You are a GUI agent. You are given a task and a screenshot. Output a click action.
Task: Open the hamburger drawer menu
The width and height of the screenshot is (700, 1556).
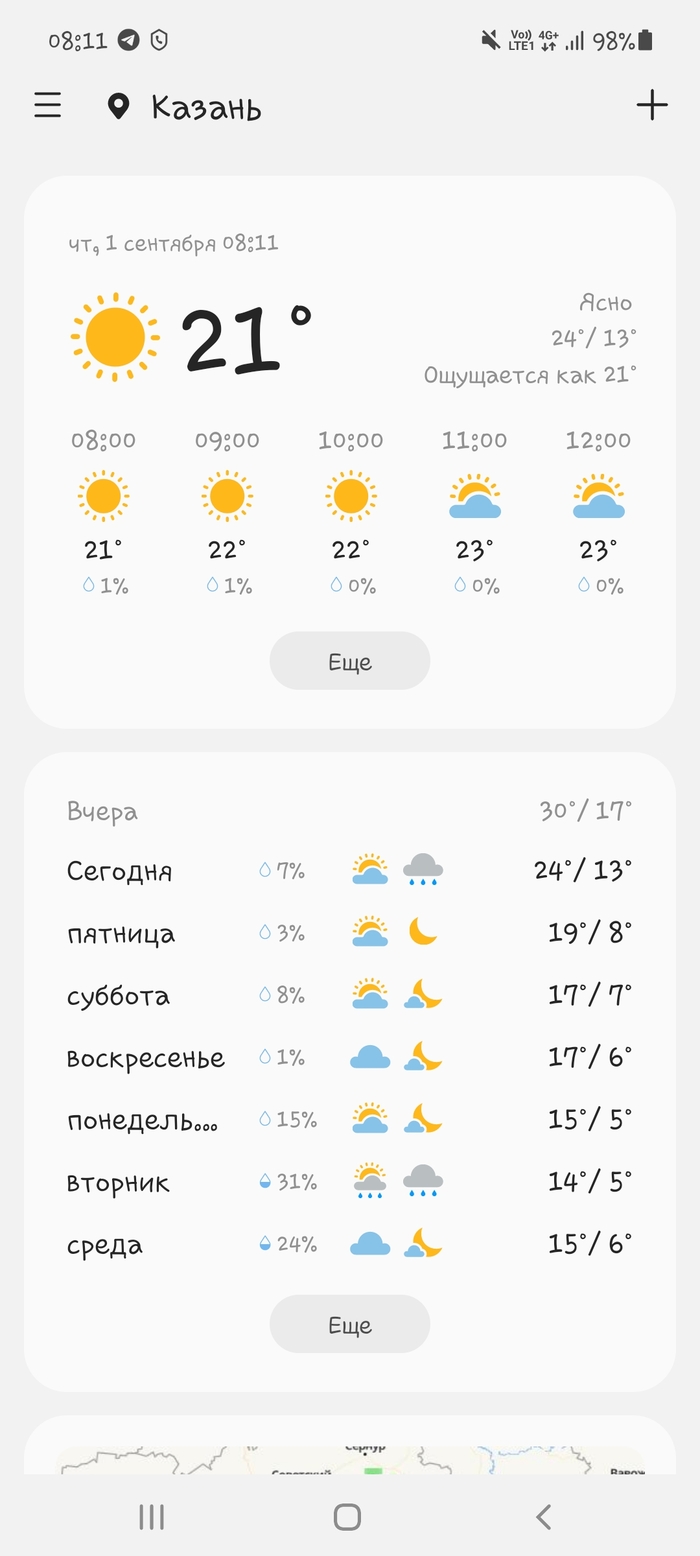click(47, 105)
